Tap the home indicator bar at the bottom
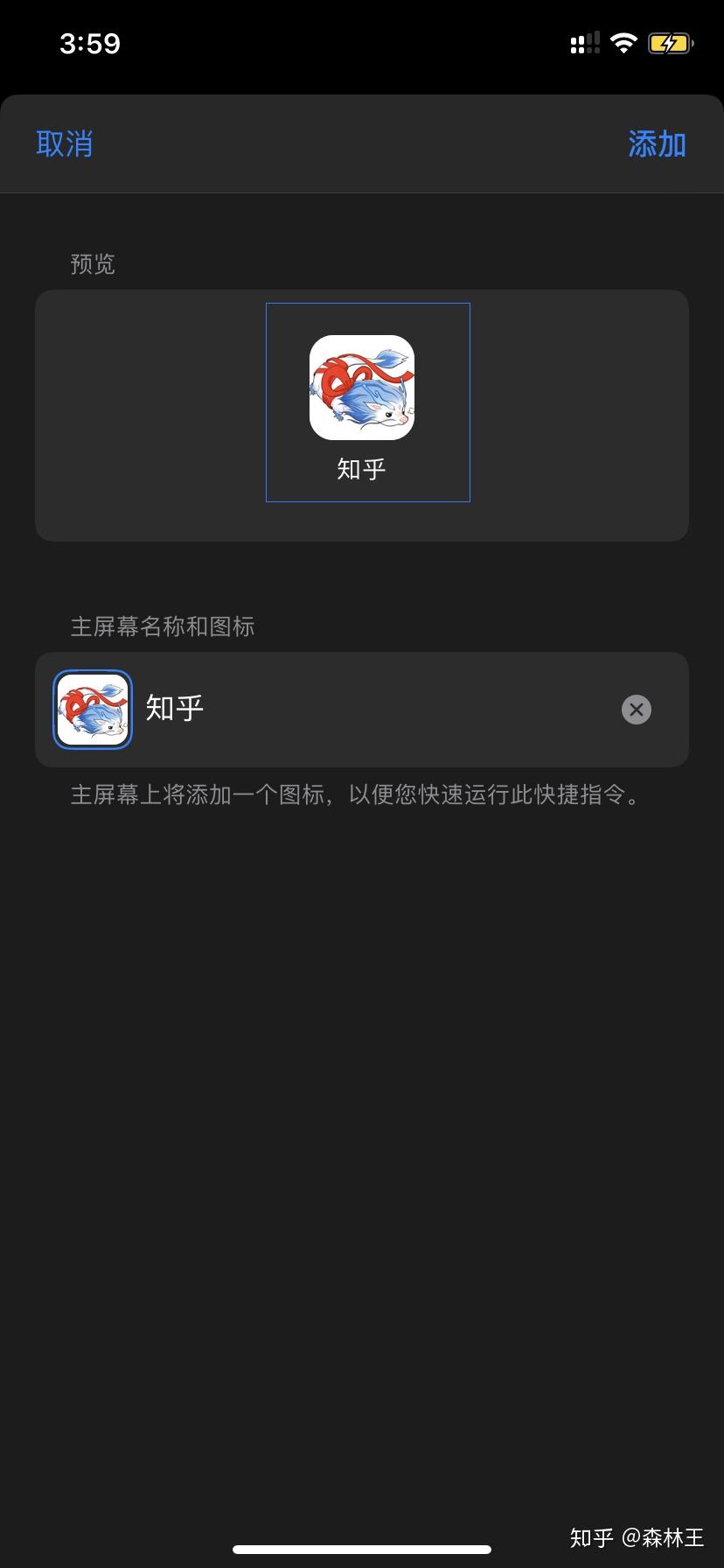The width and height of the screenshot is (724, 1568). (x=362, y=1547)
